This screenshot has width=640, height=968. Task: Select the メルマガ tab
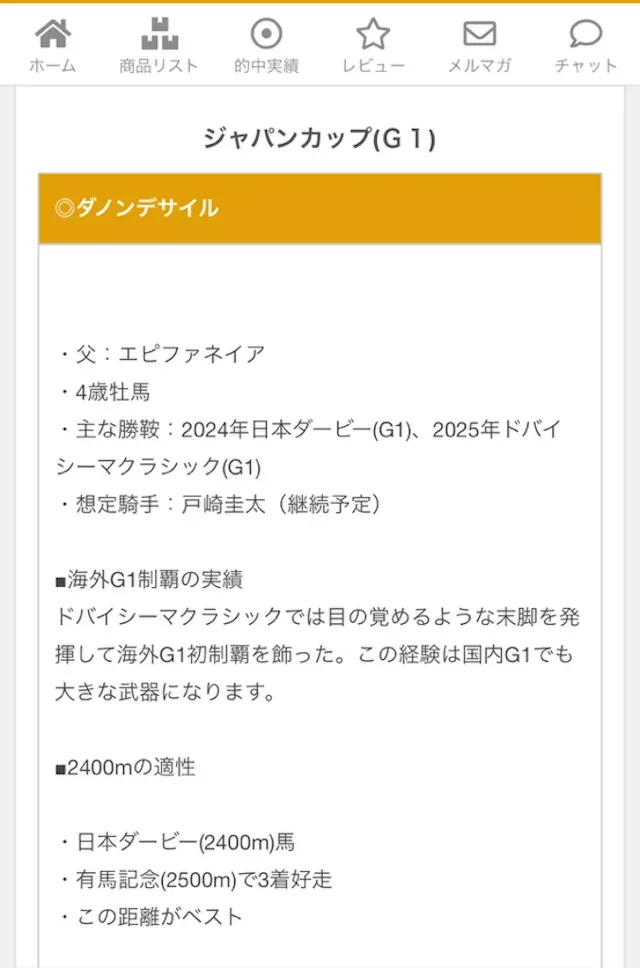point(480,45)
